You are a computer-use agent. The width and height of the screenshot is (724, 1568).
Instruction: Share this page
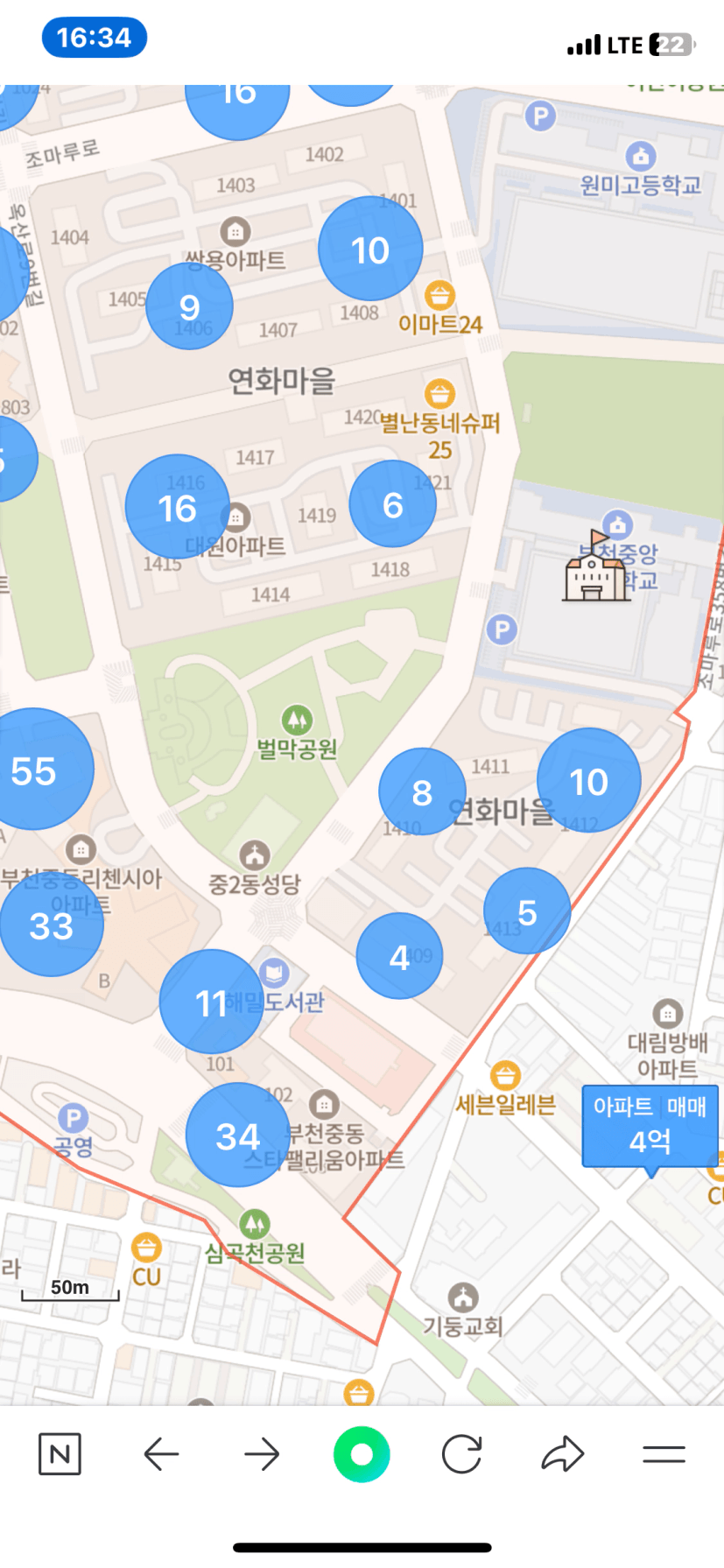562,1454
